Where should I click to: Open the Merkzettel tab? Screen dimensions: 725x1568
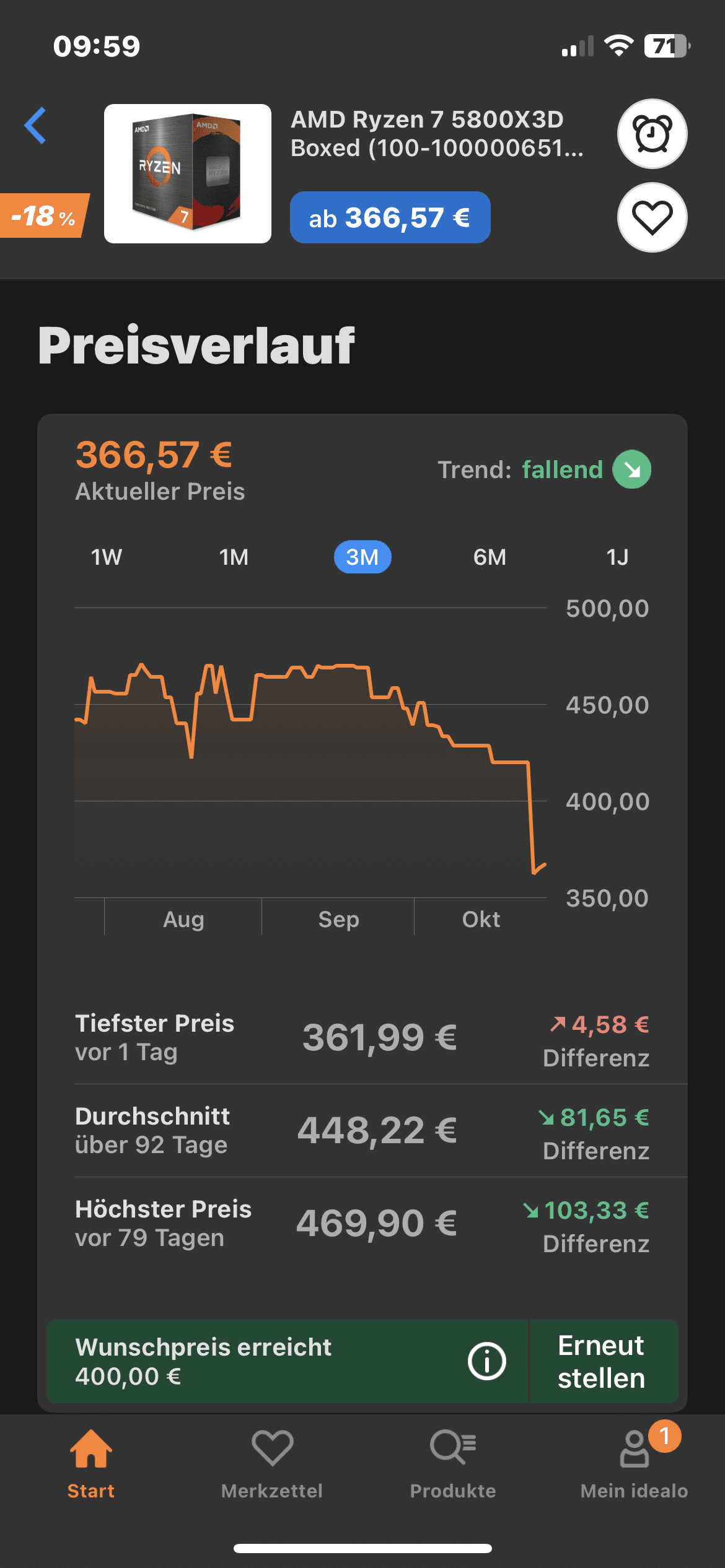tap(272, 1464)
